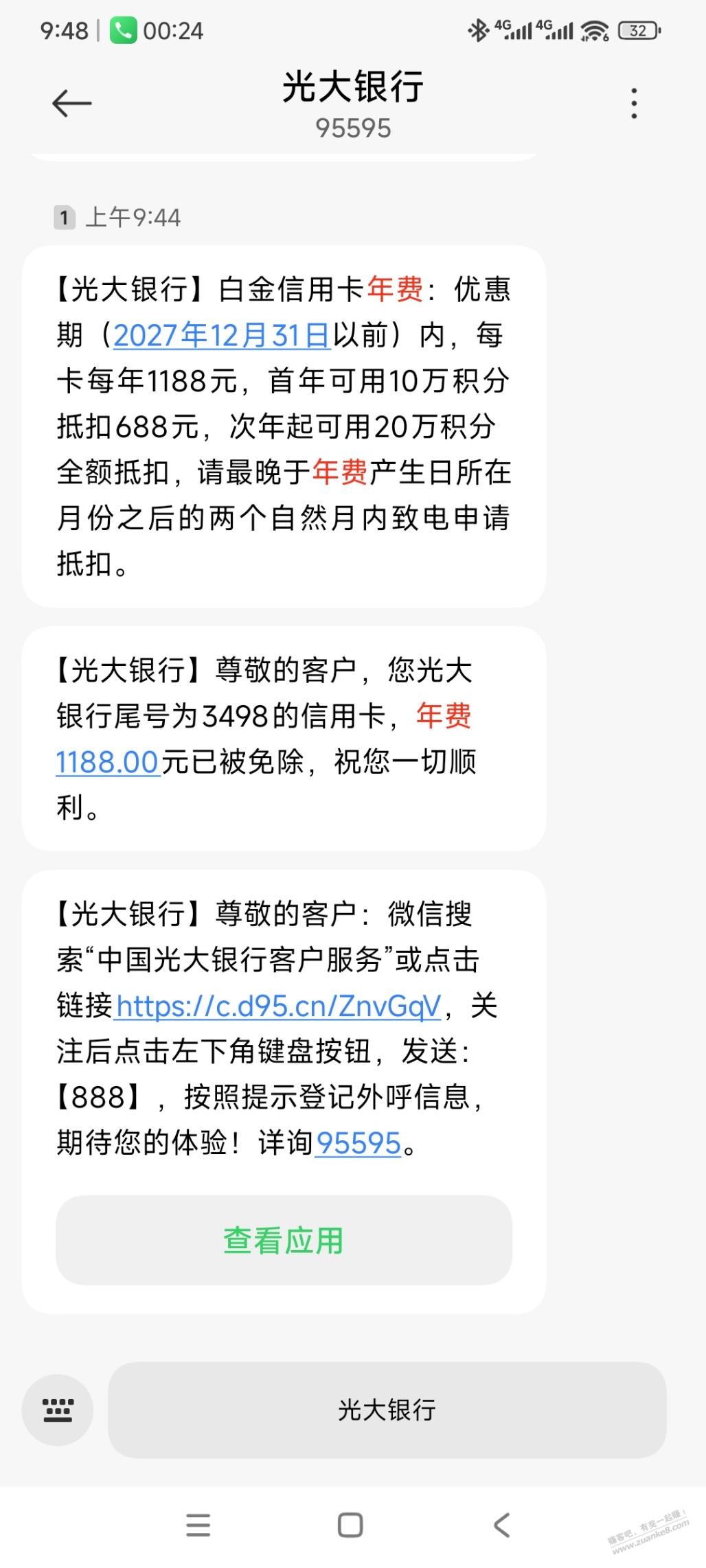The width and height of the screenshot is (706, 1568).
Task: Open the 2027年12月31日 date link
Action: point(221,335)
